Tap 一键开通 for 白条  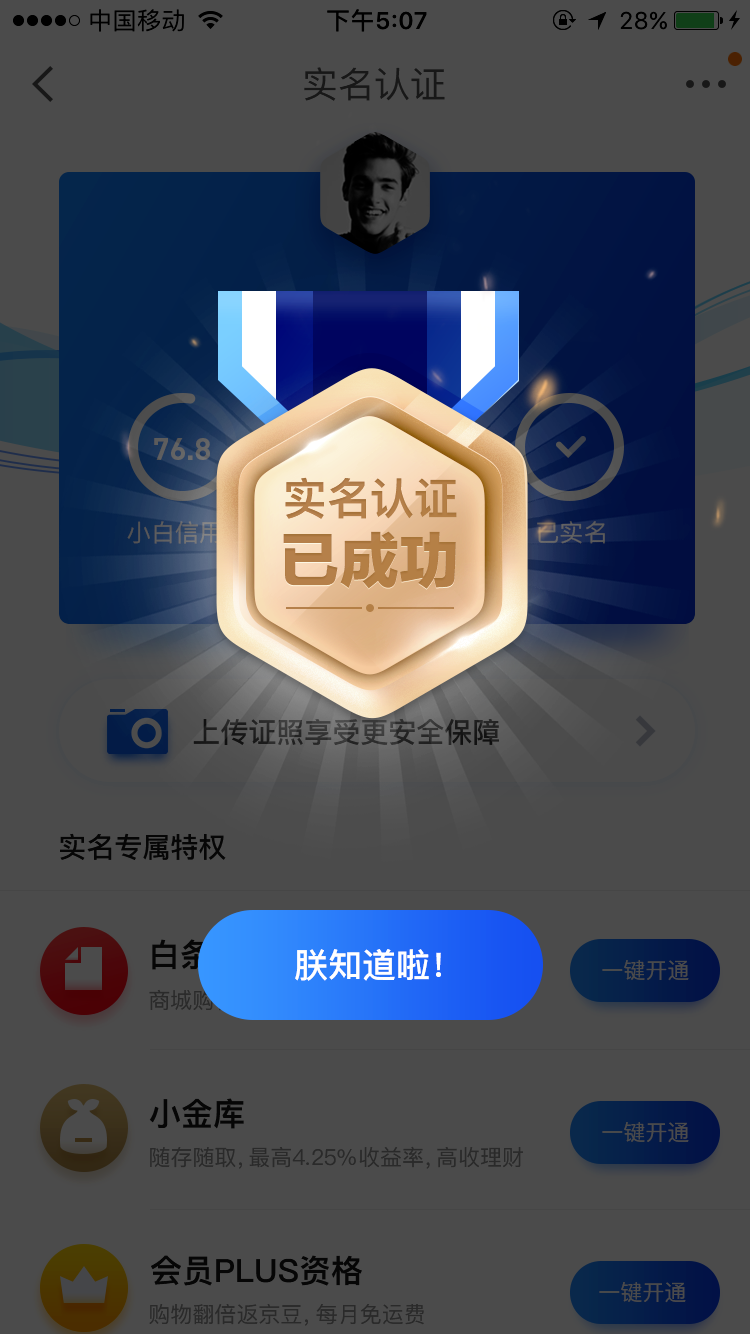pos(645,970)
